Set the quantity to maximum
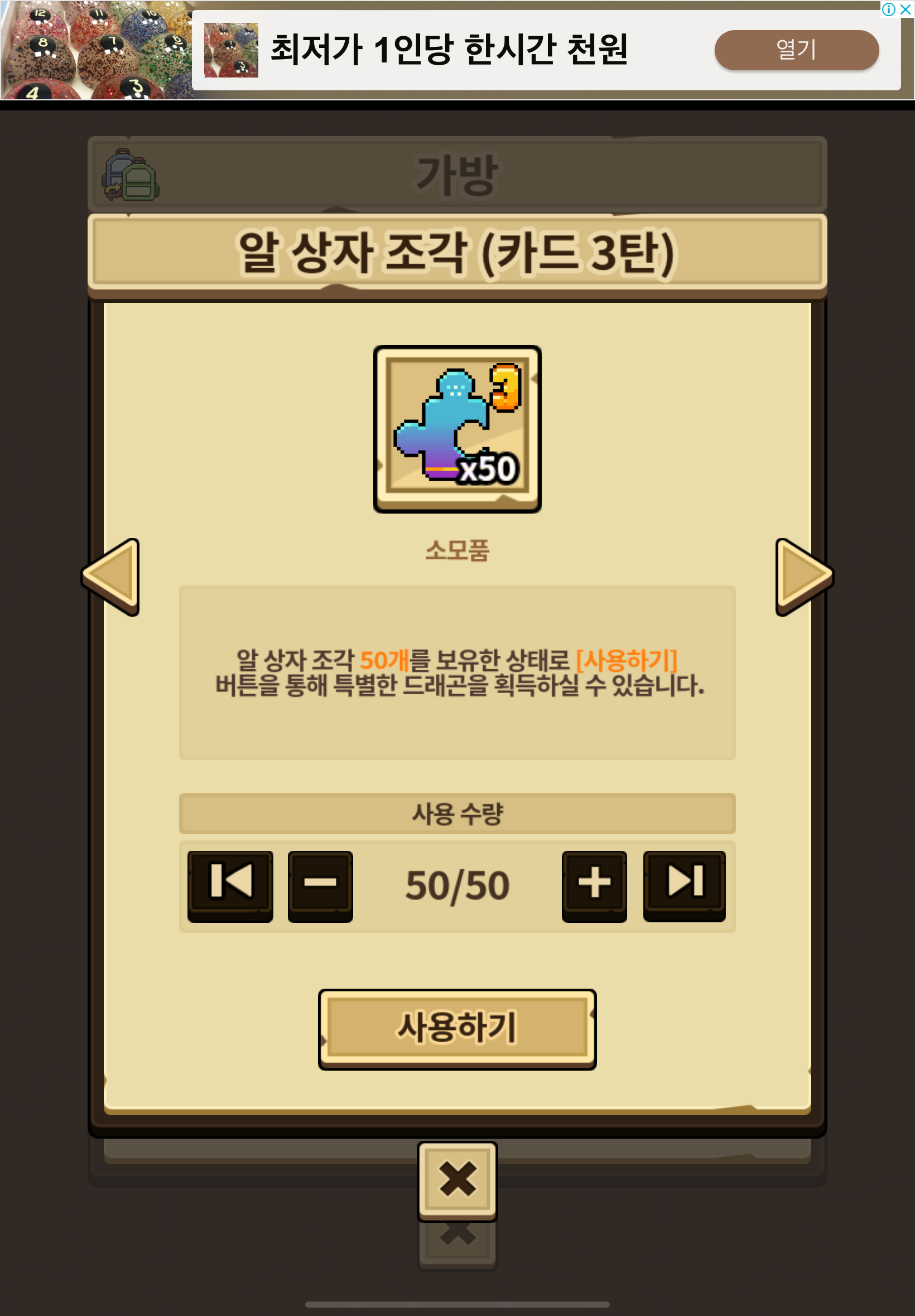The width and height of the screenshot is (915, 1316). click(684, 886)
